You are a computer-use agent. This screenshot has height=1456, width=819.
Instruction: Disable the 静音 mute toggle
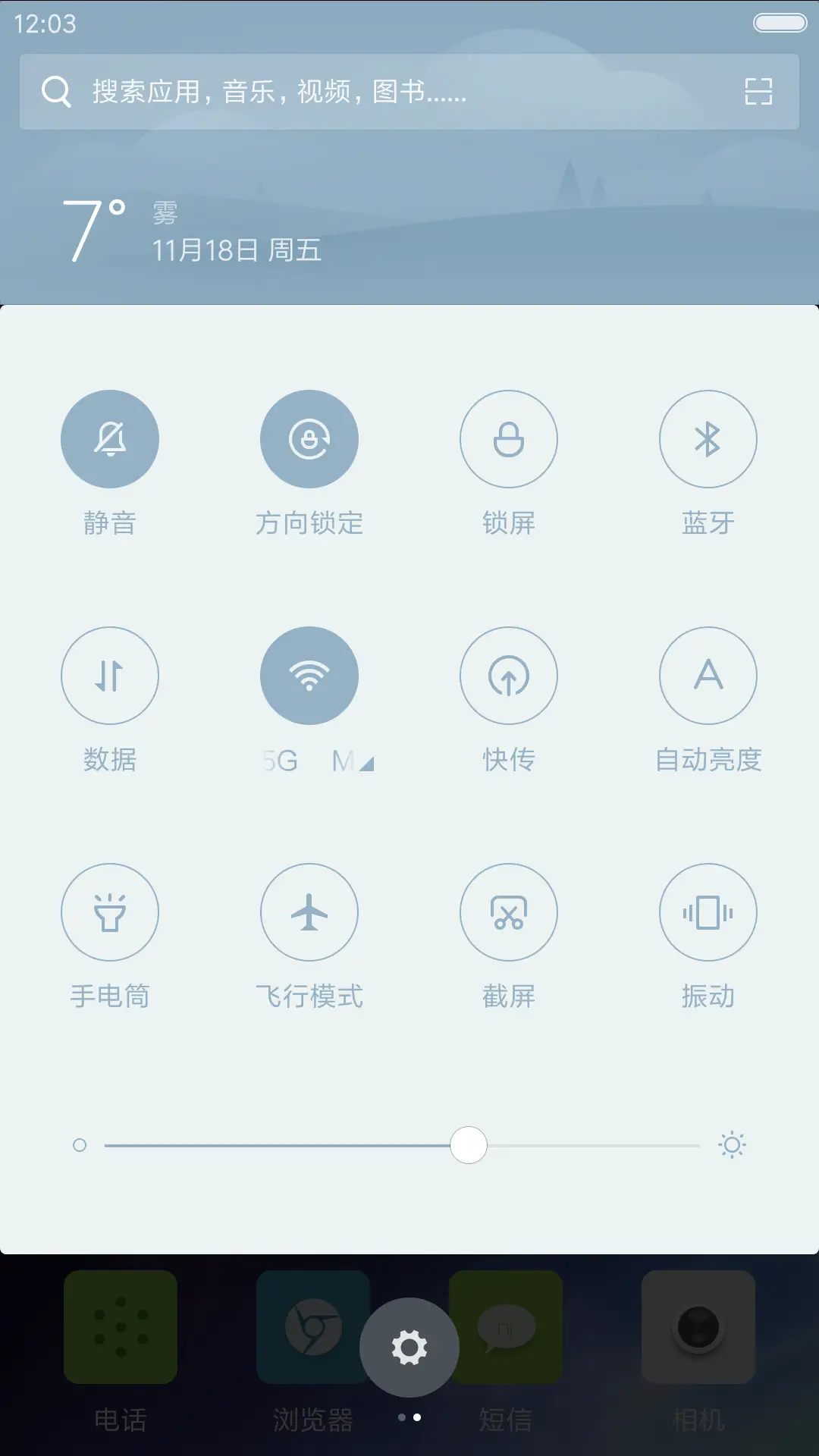coord(110,439)
